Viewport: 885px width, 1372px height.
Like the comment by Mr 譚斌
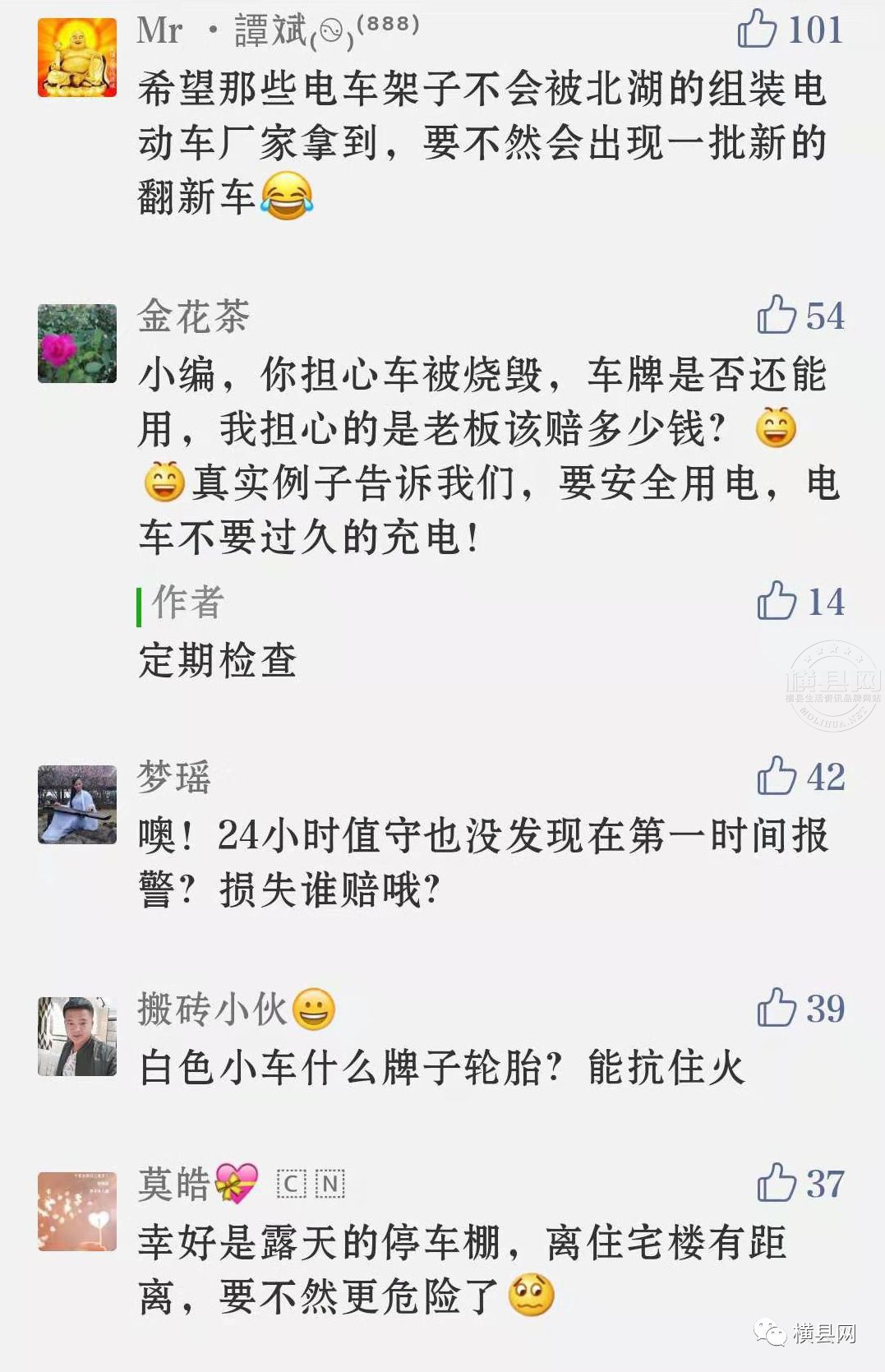[757, 29]
